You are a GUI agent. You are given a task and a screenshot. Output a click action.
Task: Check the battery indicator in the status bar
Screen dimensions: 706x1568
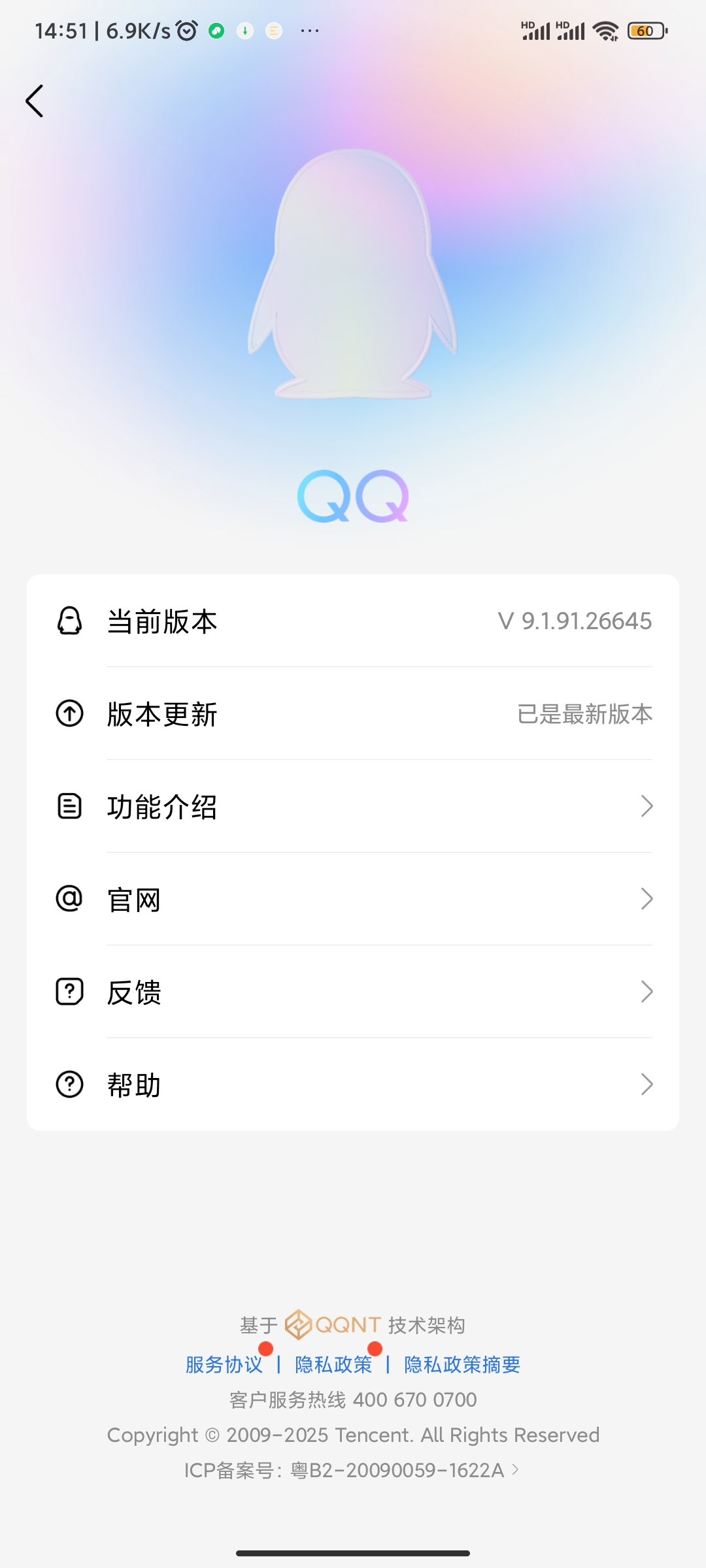646,30
